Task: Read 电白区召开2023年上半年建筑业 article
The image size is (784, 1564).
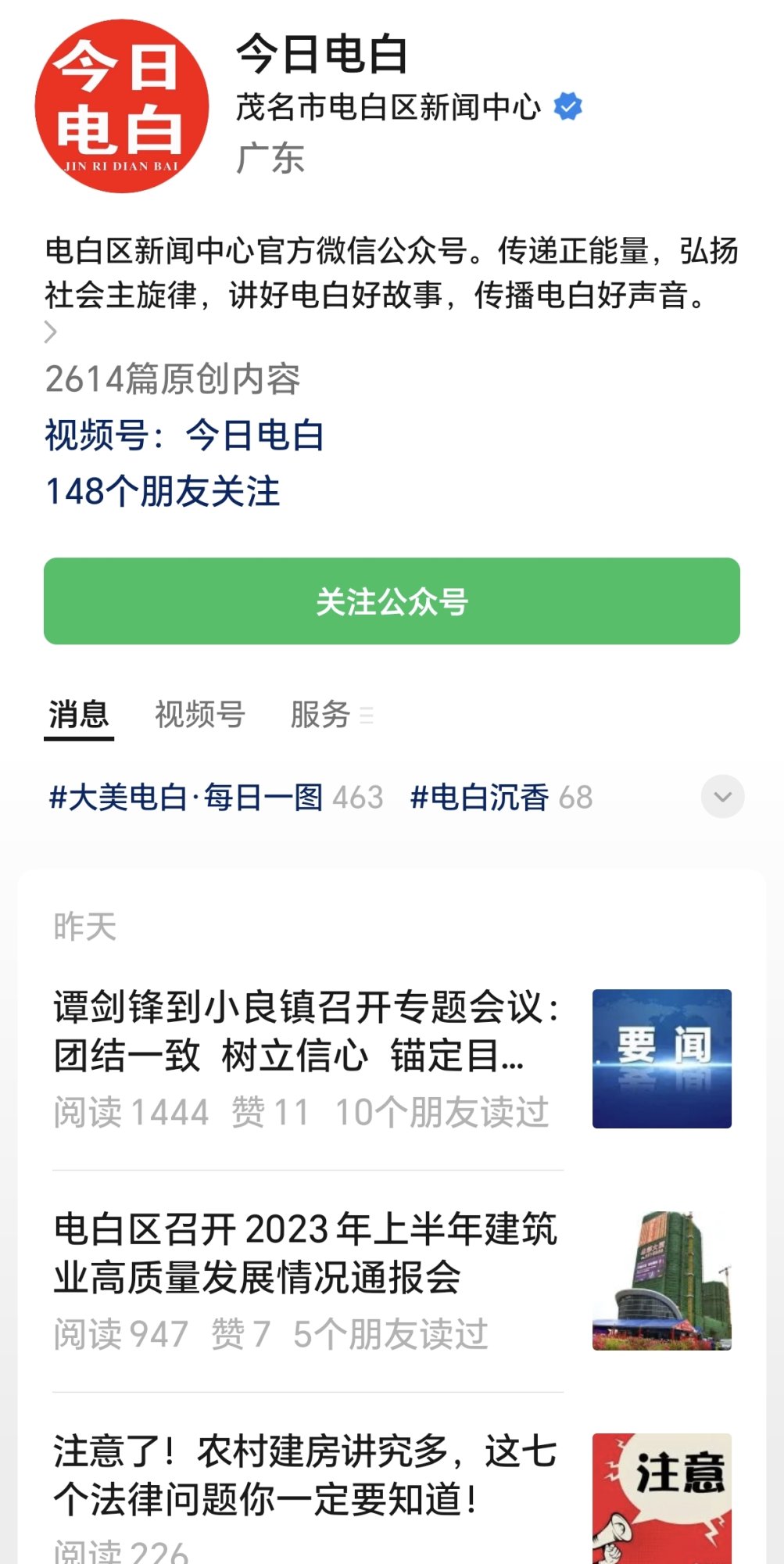Action: (x=305, y=1254)
